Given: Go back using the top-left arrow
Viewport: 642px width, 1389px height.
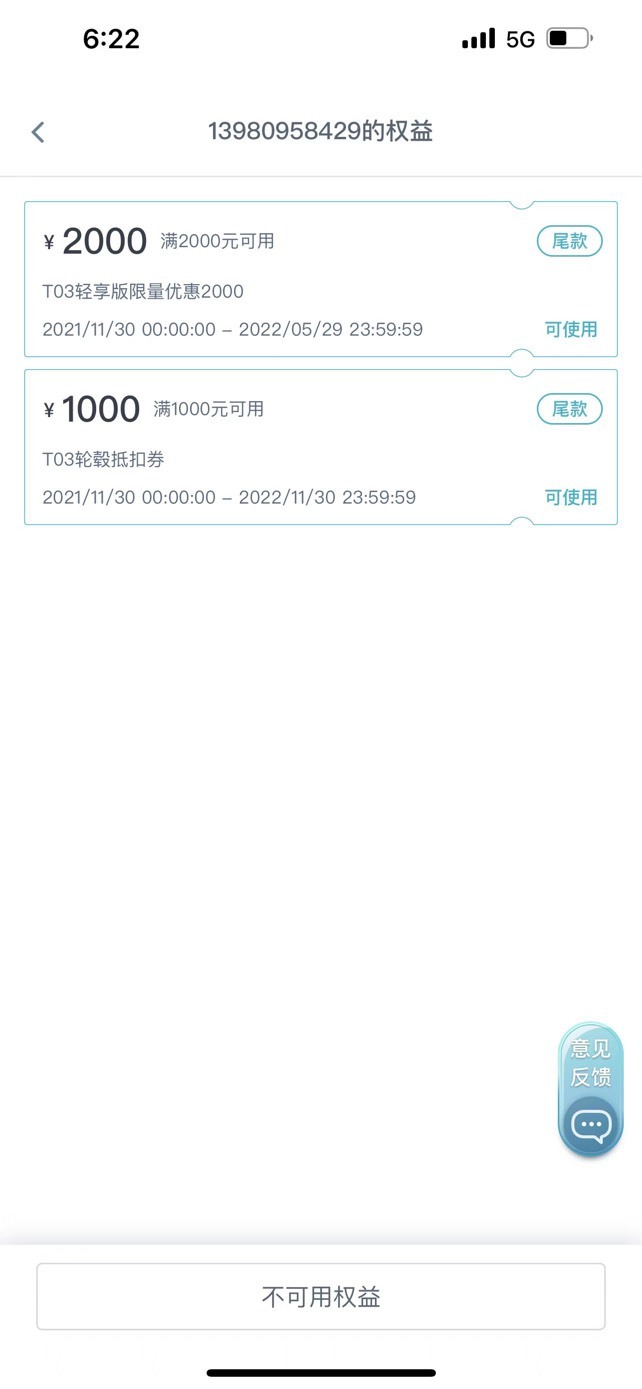Looking at the screenshot, I should point(38,132).
